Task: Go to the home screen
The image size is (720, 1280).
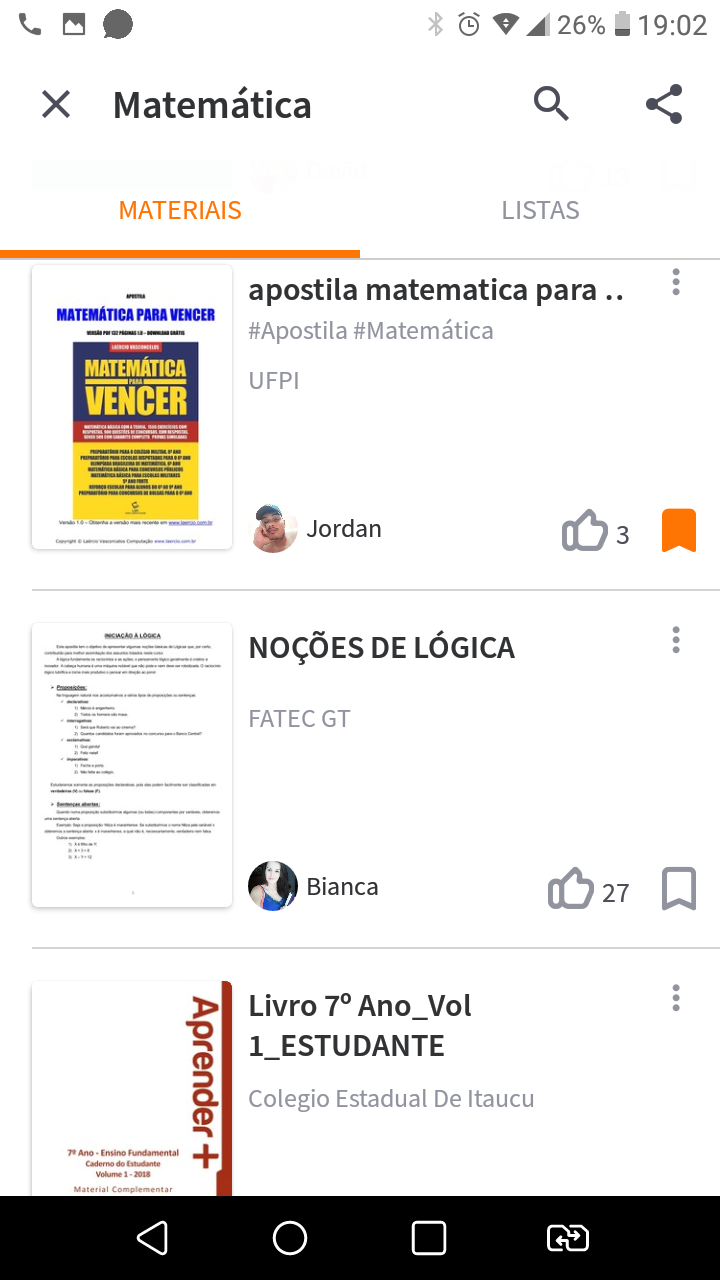Action: pos(290,1238)
